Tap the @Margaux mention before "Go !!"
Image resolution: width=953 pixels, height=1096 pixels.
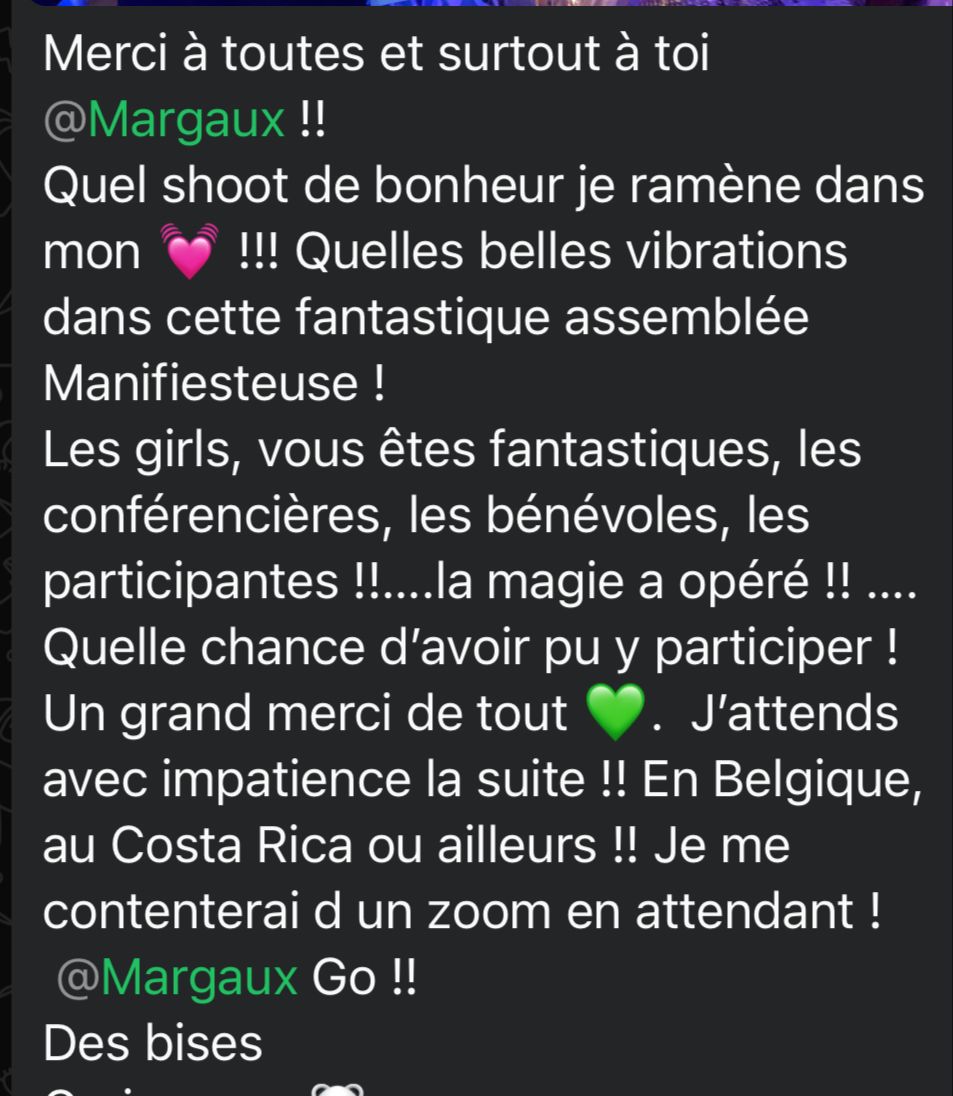(x=178, y=978)
